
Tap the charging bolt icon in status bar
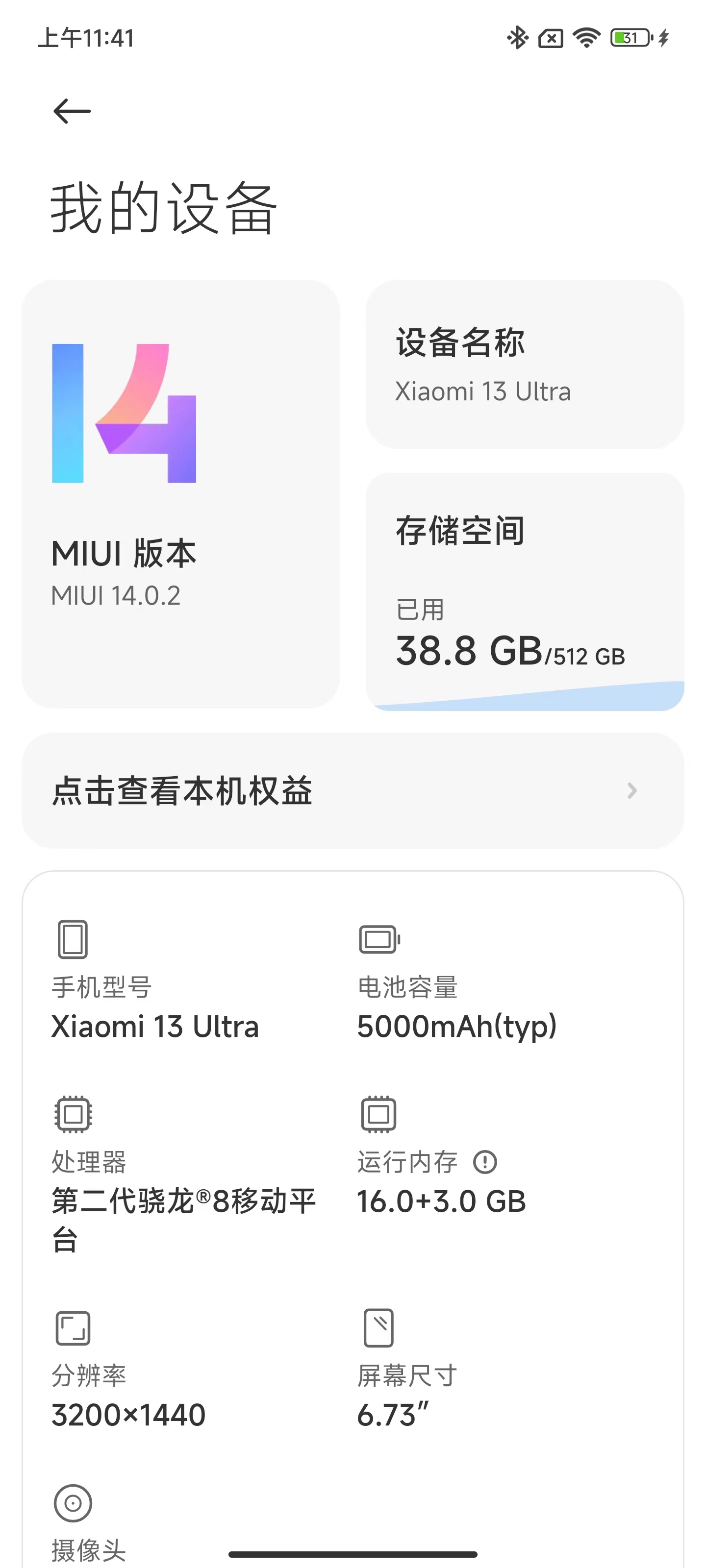662,38
